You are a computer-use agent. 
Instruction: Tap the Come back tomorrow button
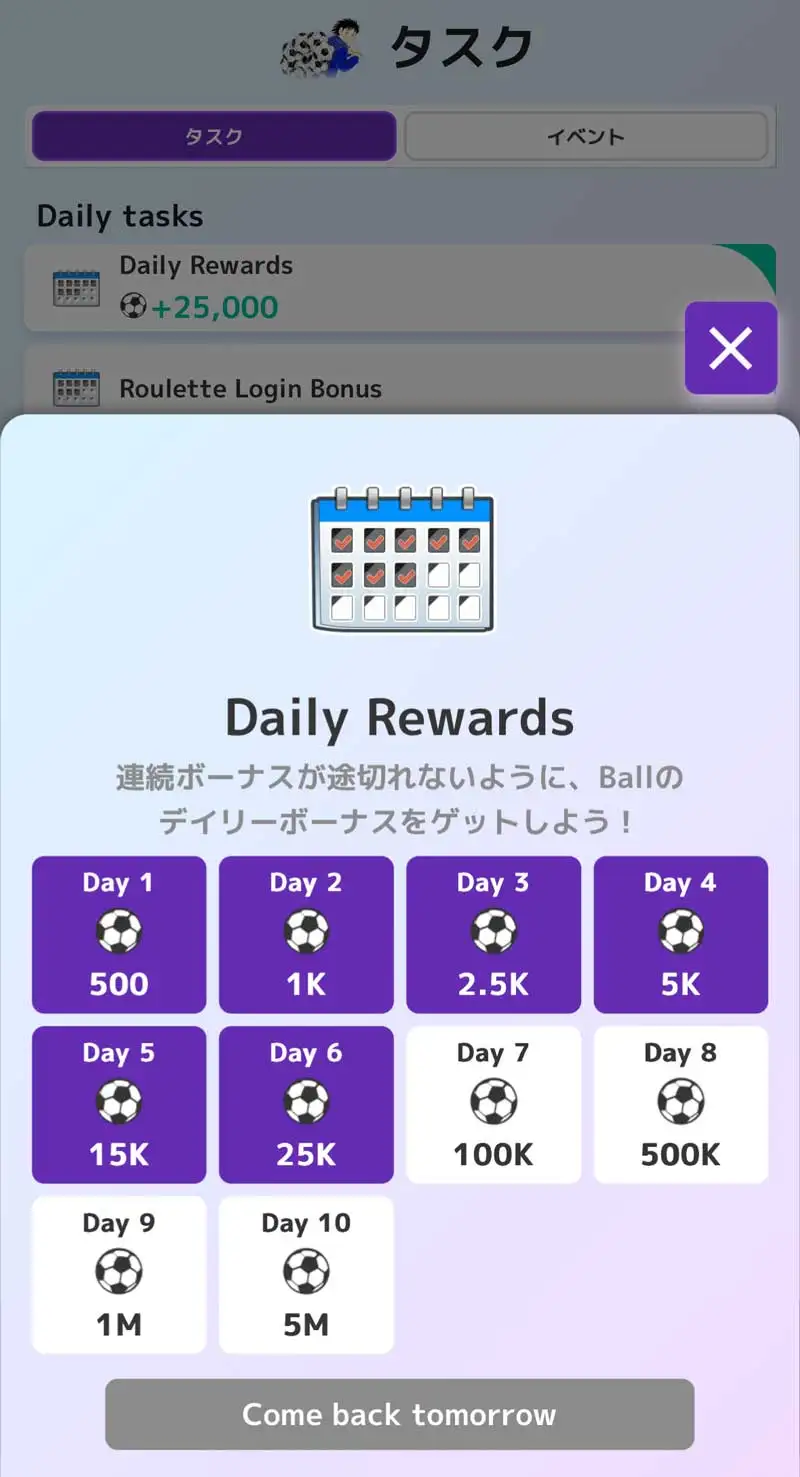point(399,1414)
